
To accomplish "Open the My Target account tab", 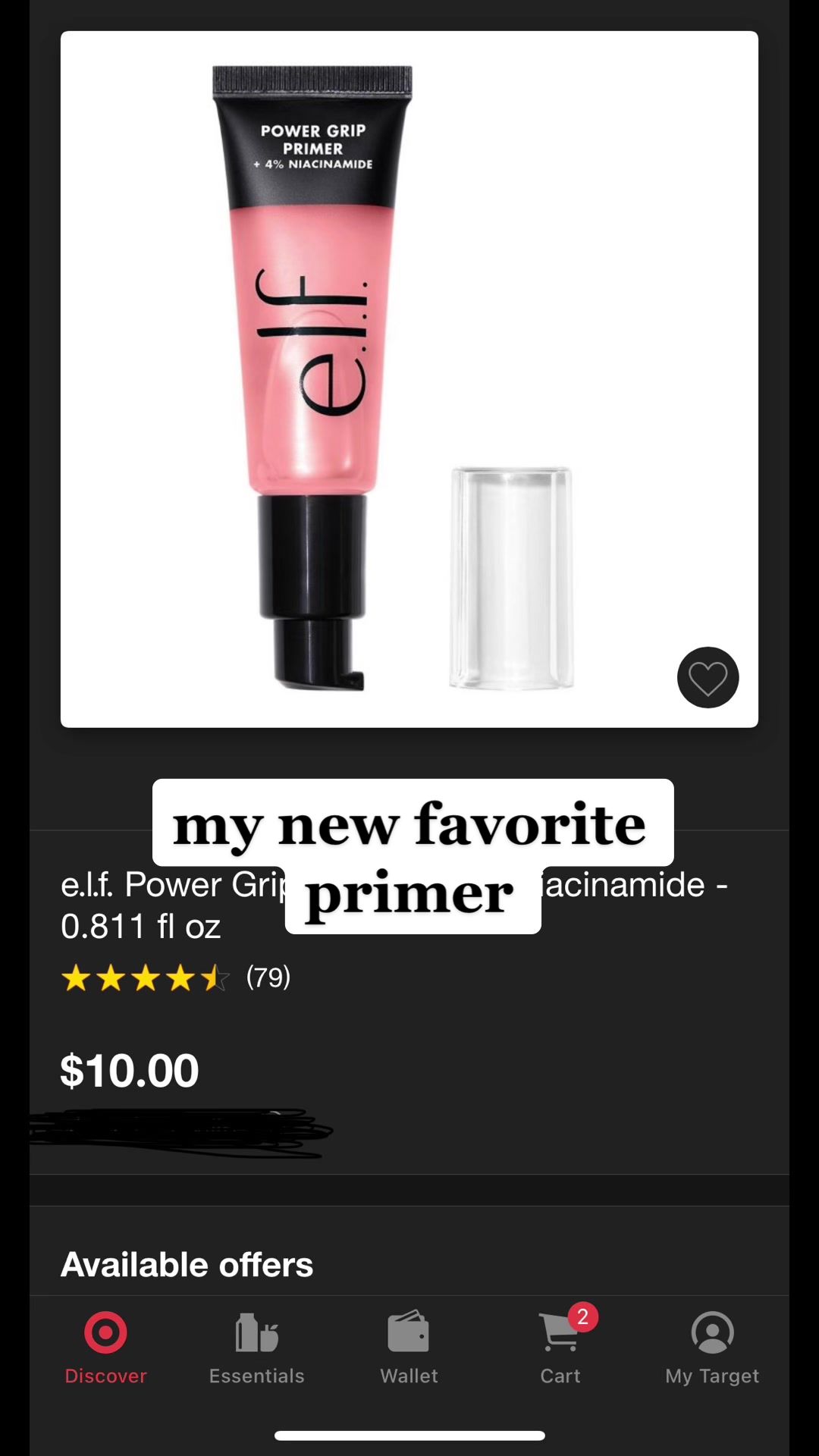I will [x=712, y=1348].
